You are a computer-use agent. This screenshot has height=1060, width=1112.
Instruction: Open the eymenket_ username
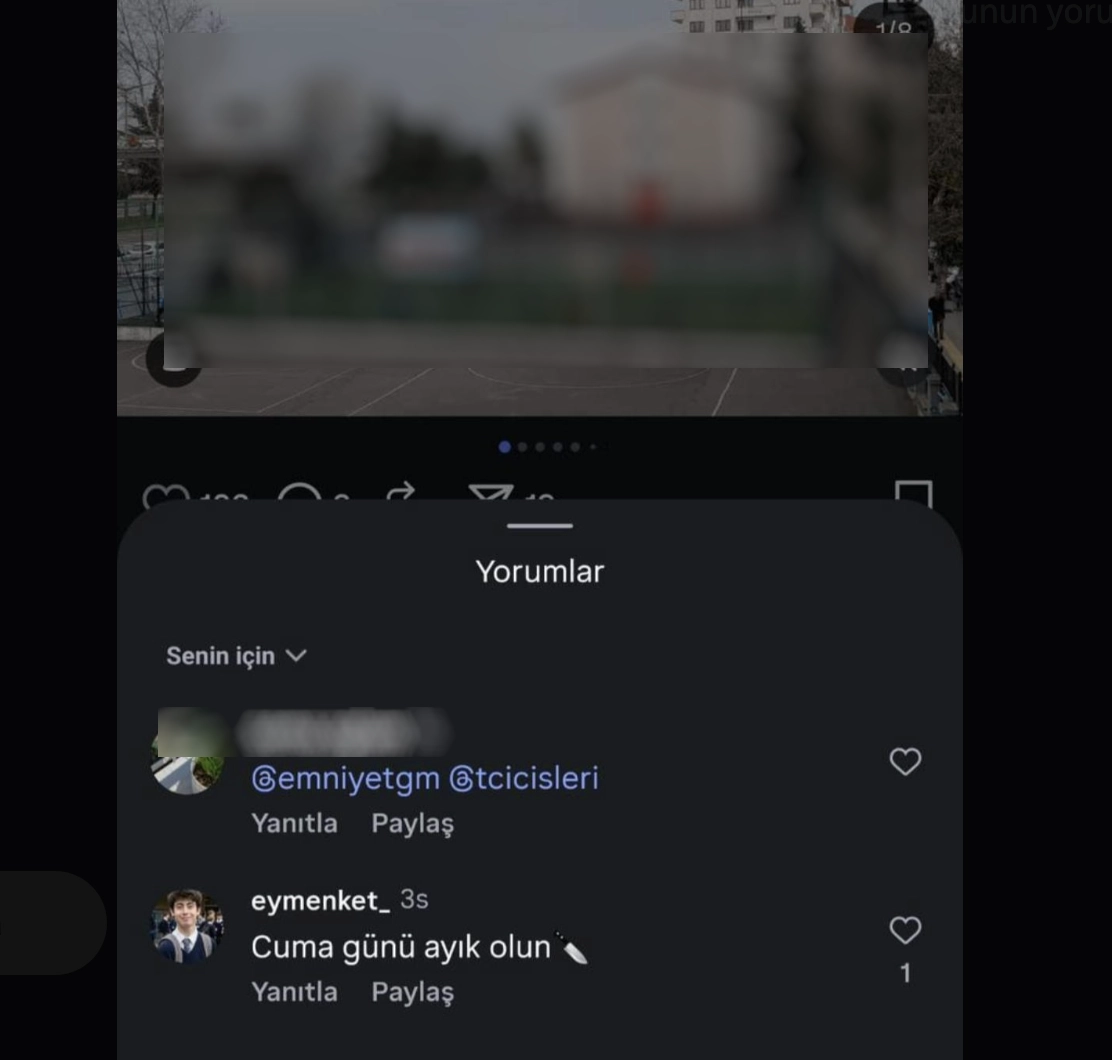[320, 900]
